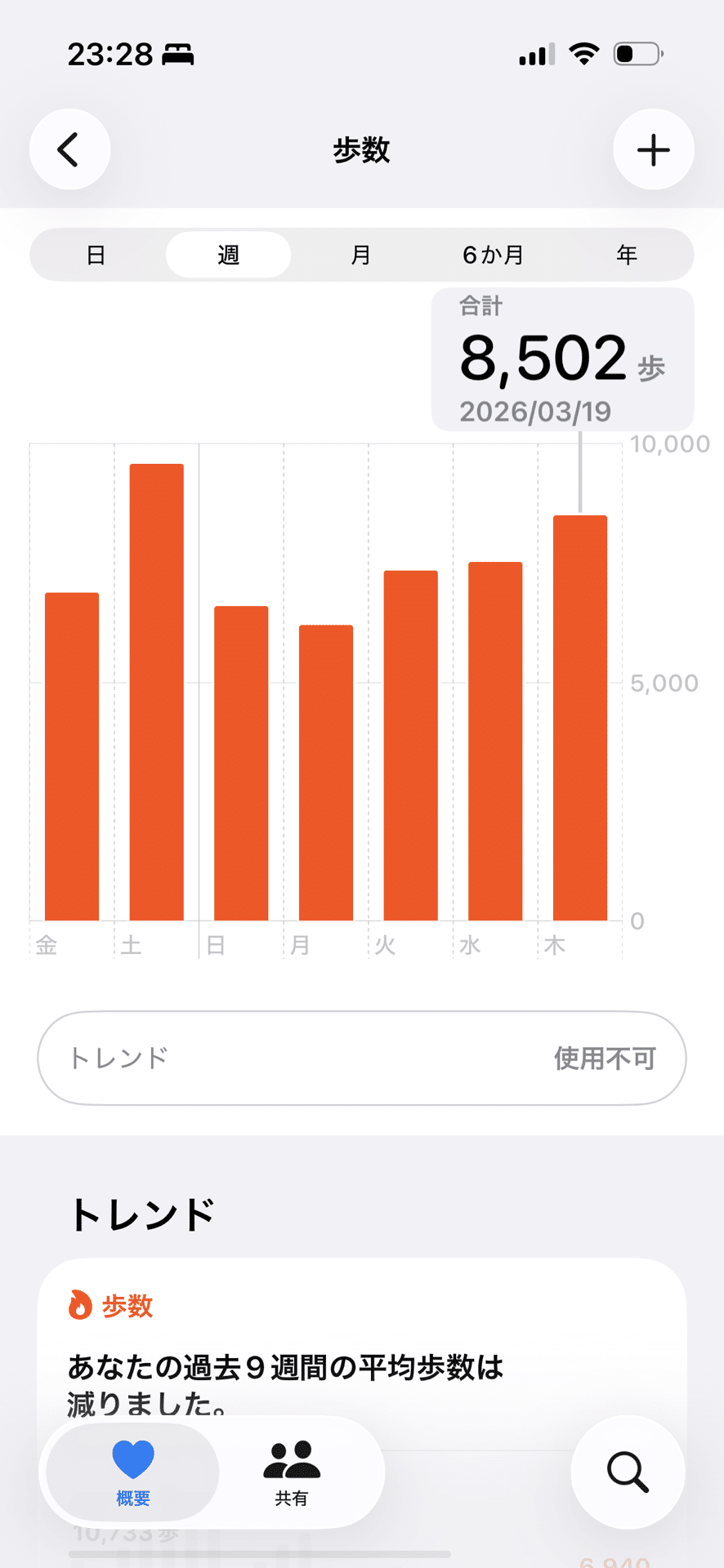
Task: Tap the people icon for 共有
Action: click(292, 1460)
